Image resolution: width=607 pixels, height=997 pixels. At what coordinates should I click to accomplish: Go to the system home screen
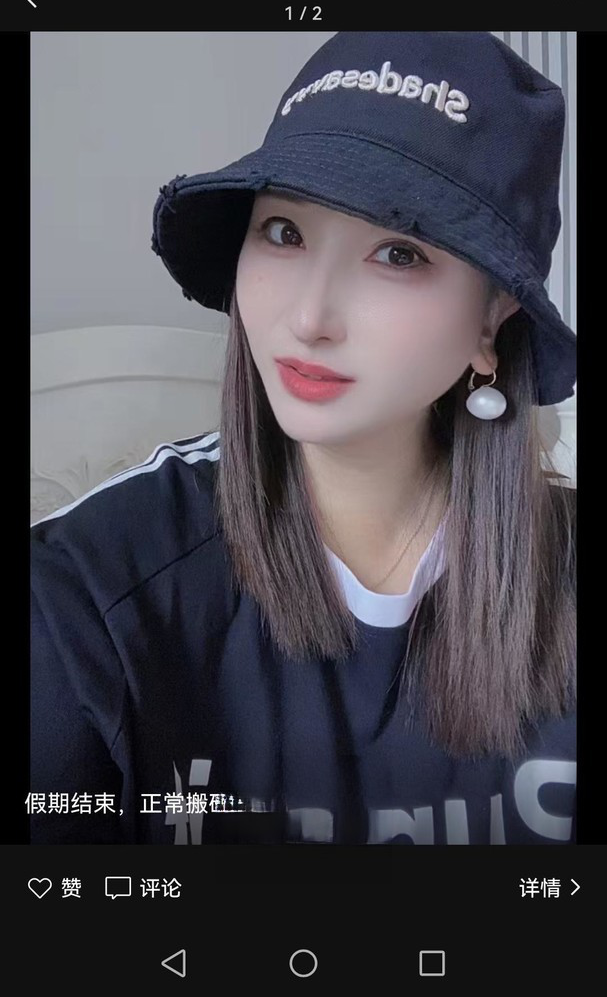pyautogui.click(x=303, y=963)
